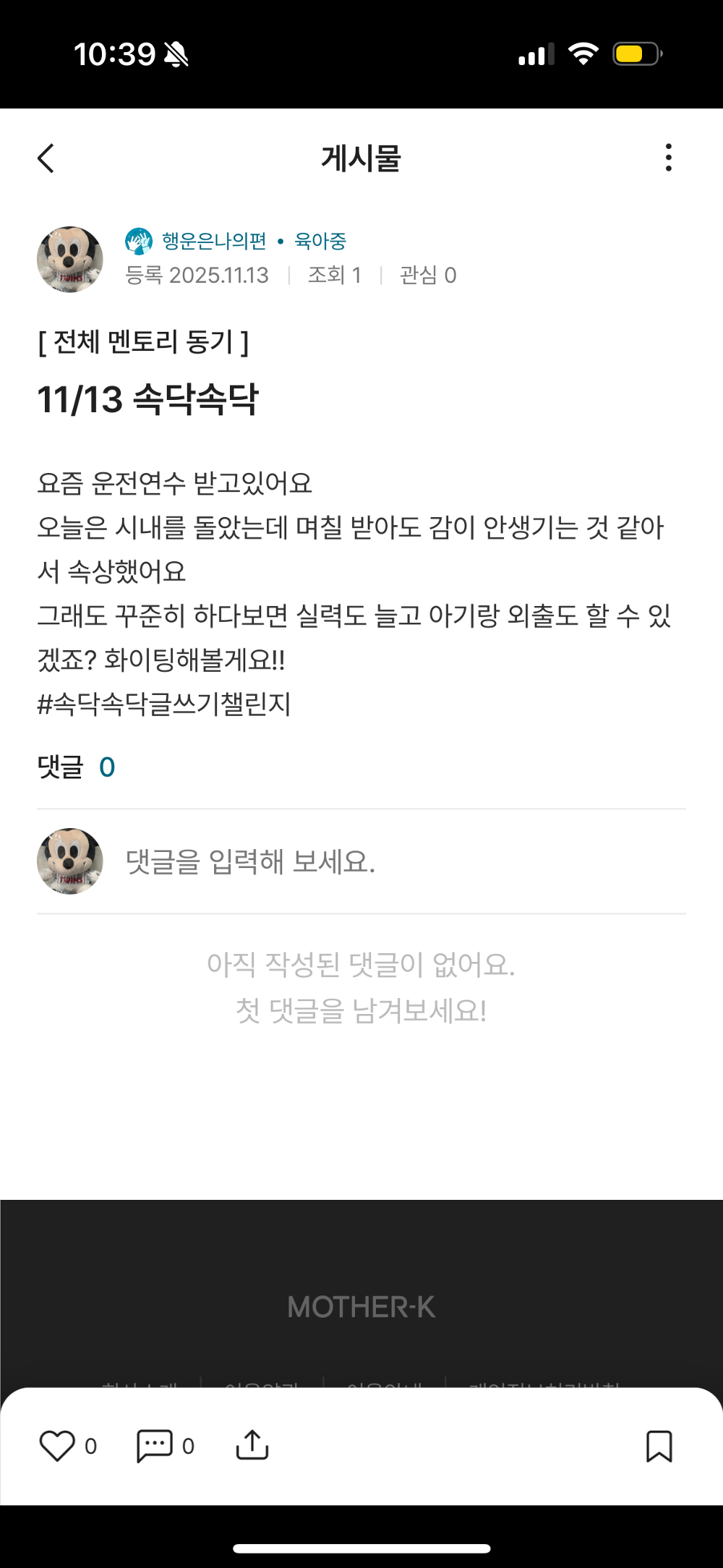This screenshot has width=723, height=1568.
Task: Tap the mentoring badge next to the username
Action: [x=139, y=241]
